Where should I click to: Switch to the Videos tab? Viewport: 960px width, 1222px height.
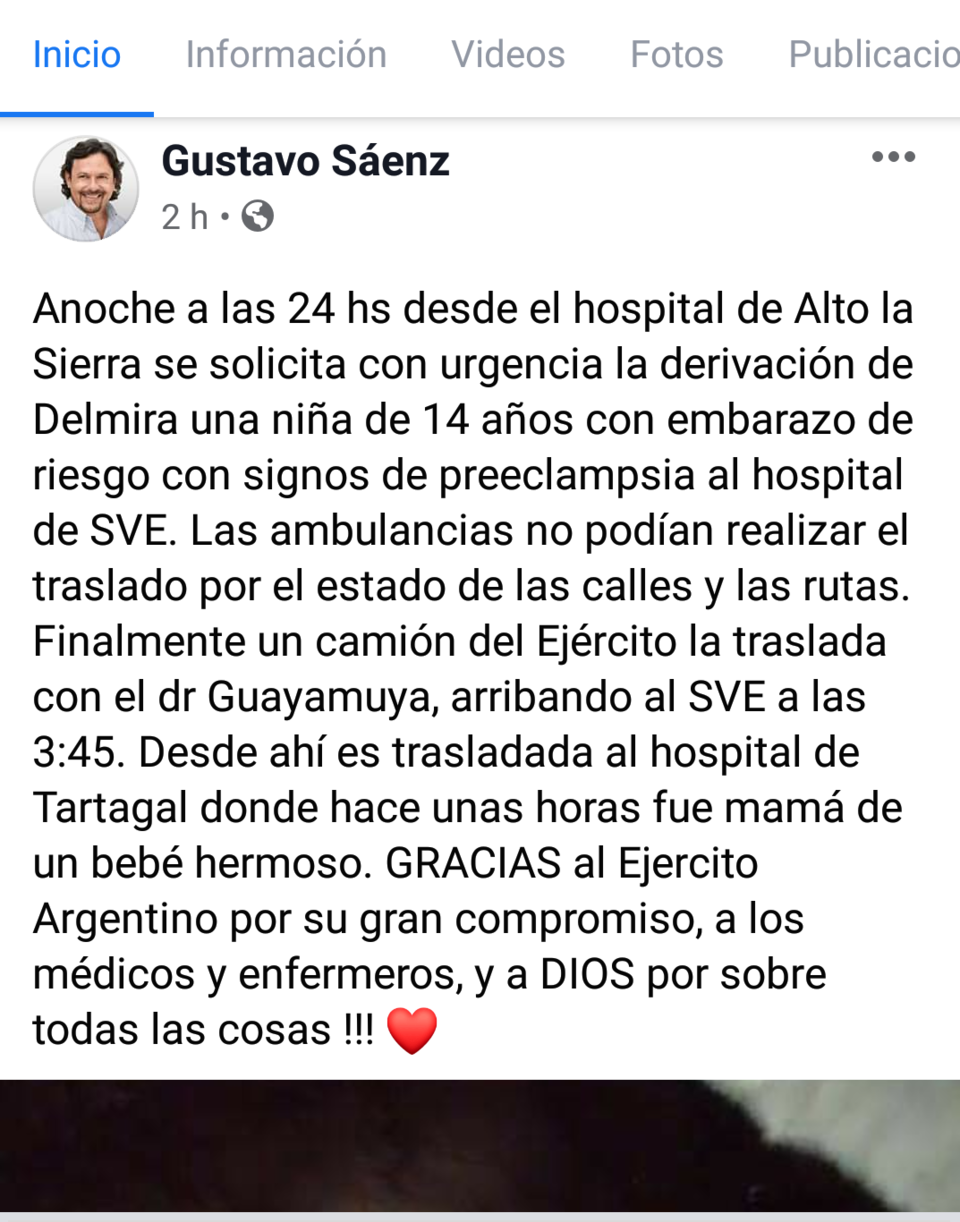point(508,54)
